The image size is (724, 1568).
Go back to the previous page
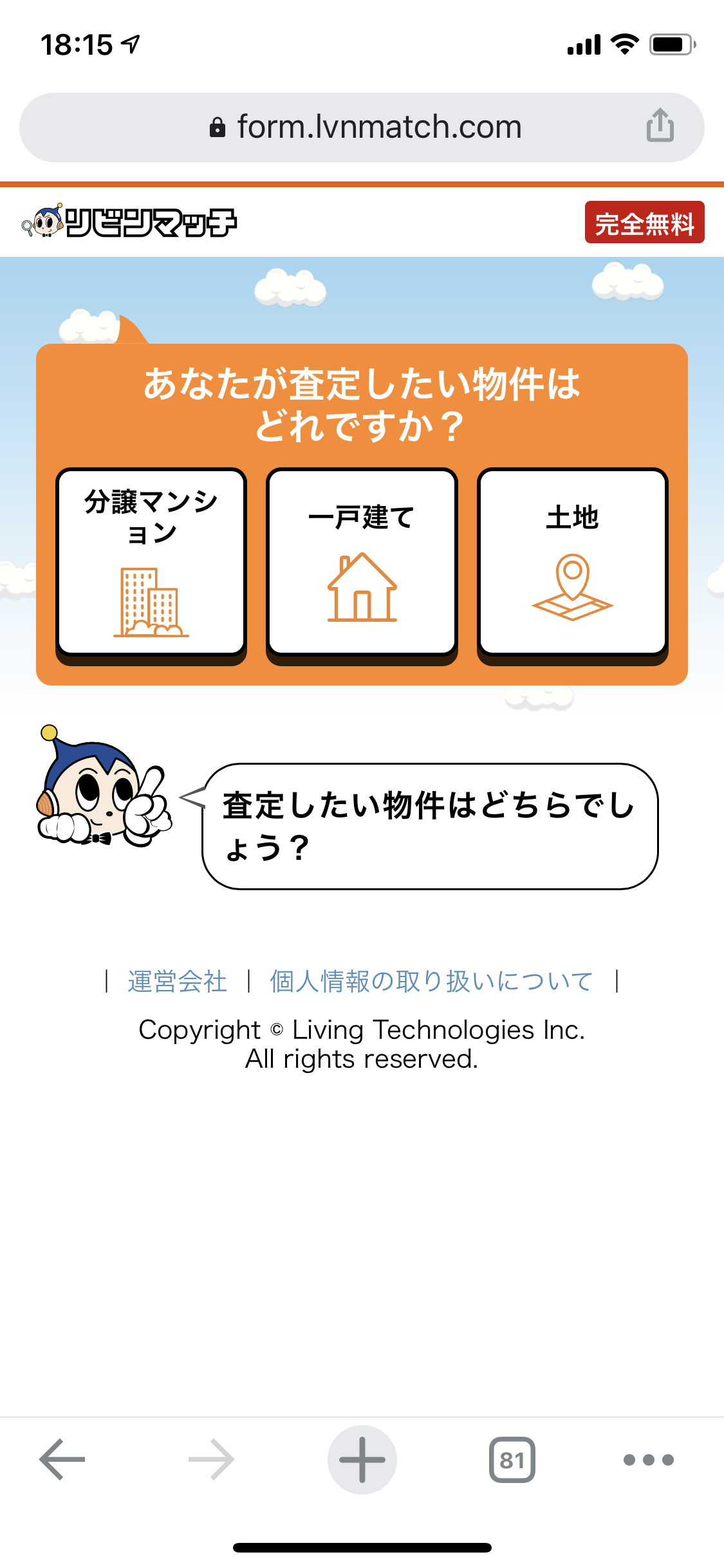click(62, 1459)
